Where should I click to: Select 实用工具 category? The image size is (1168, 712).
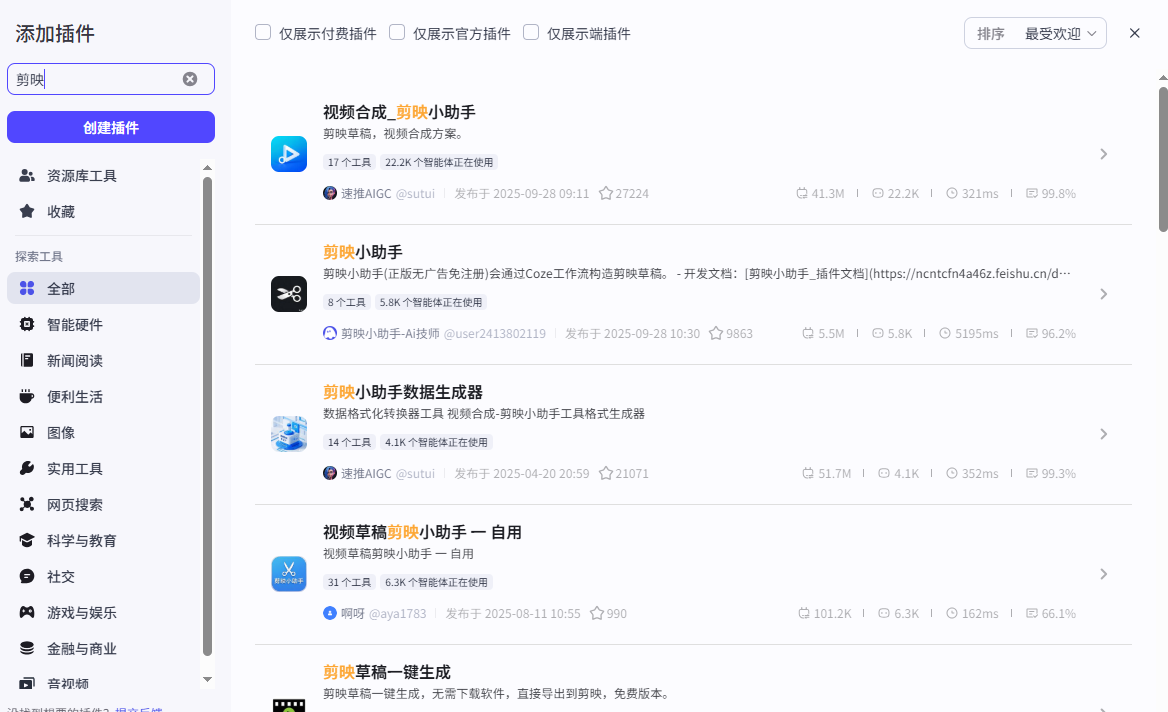75,469
